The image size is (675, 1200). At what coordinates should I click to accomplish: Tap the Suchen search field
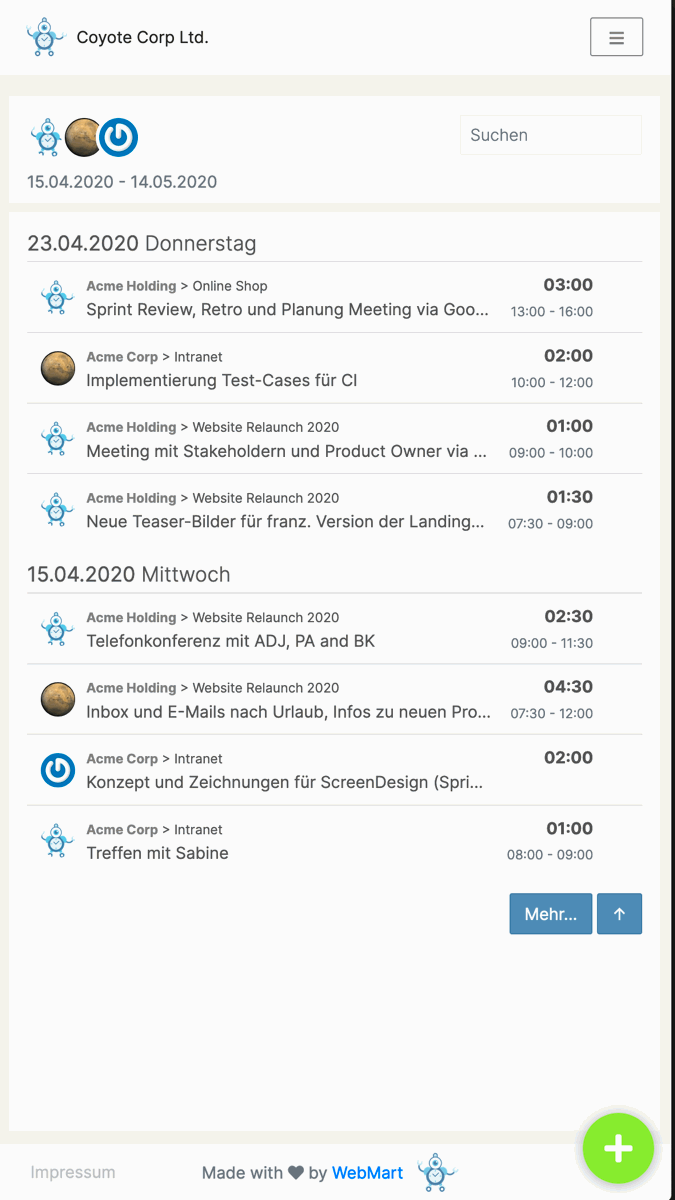point(550,135)
